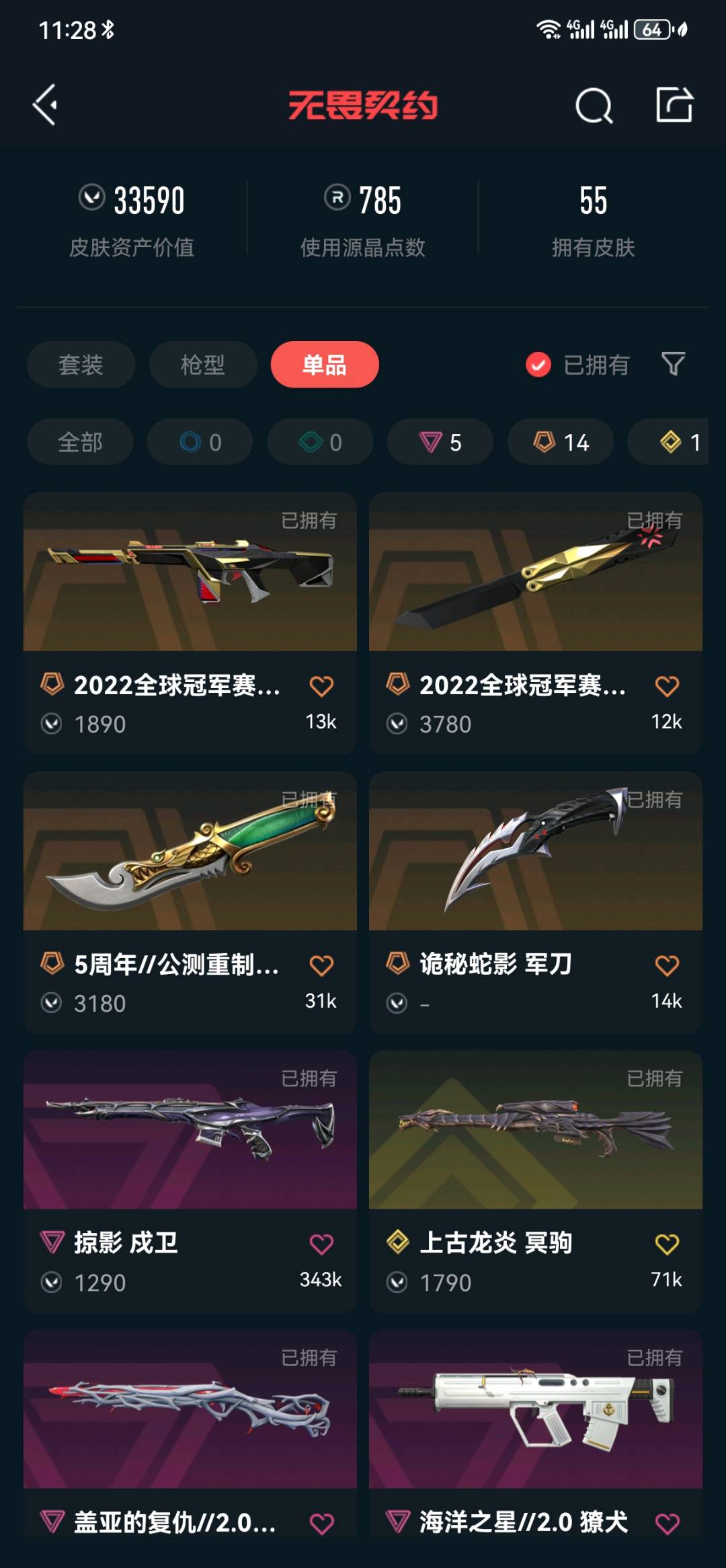Screen dimensions: 726x1568
Task: Open the 诡秘蛇影 军刀 card
Action: (536, 903)
